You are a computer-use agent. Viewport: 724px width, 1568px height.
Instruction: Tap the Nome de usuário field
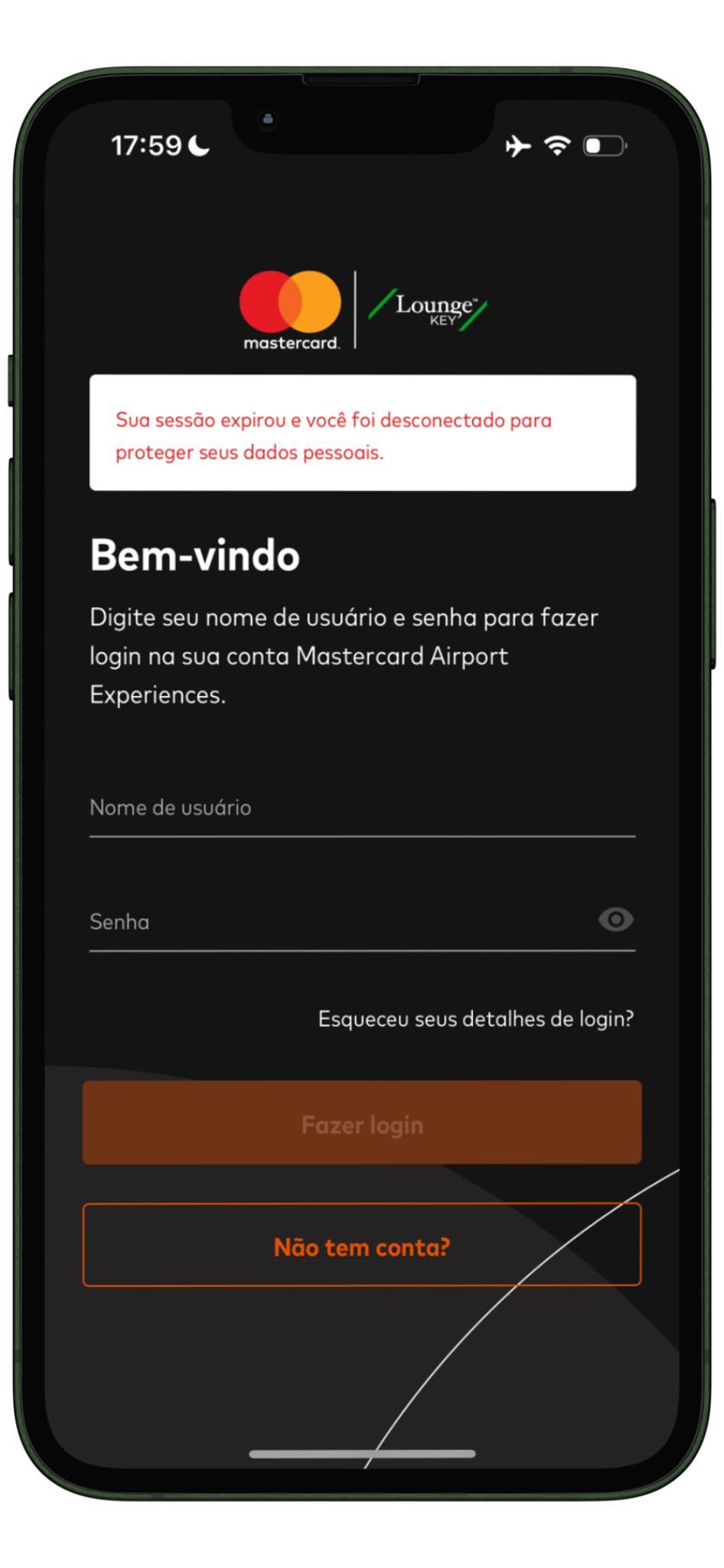pyautogui.click(x=361, y=808)
